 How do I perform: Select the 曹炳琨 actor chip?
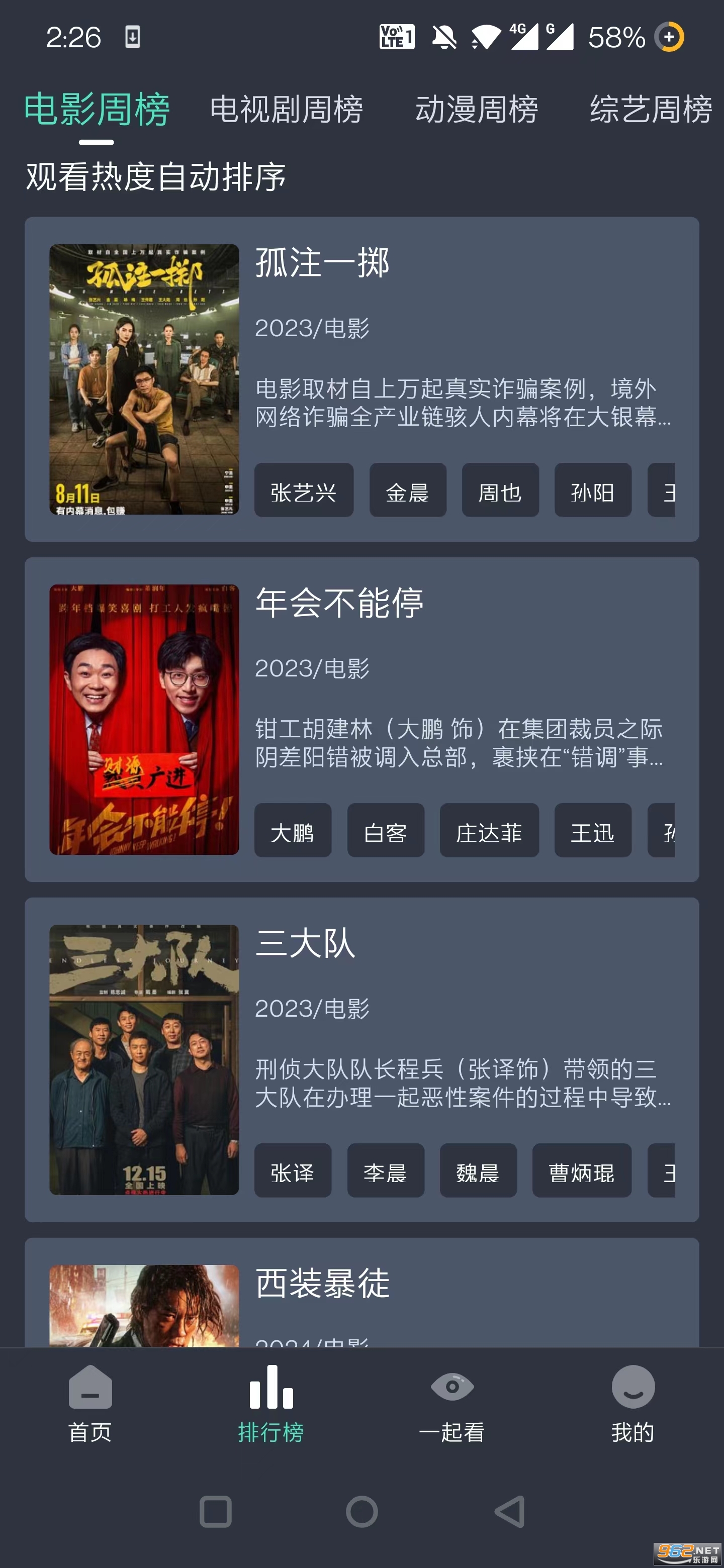point(582,1171)
